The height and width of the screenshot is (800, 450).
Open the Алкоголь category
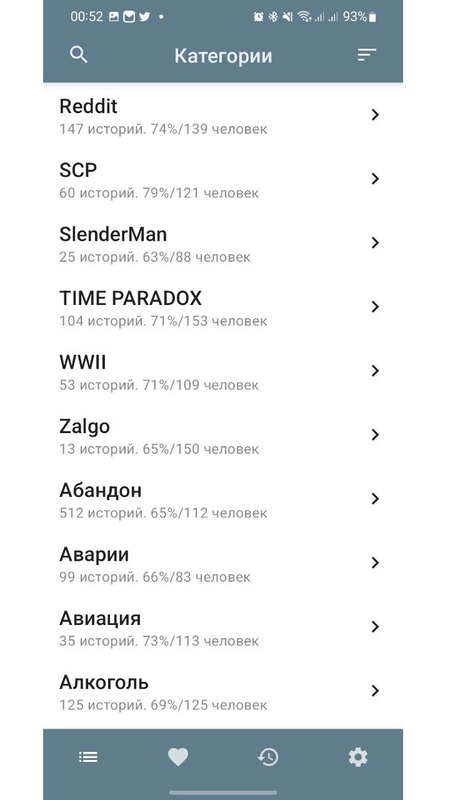pyautogui.click(x=223, y=691)
